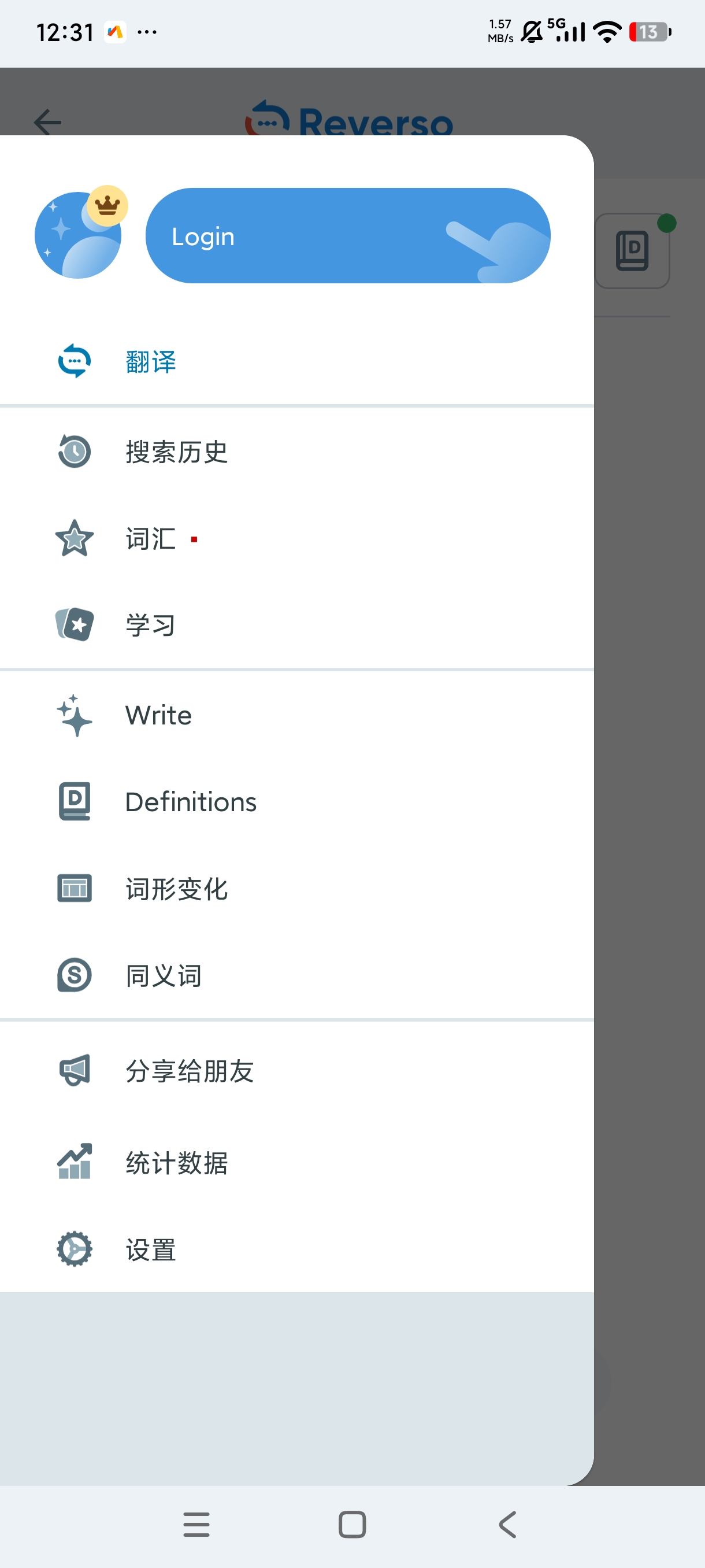Select the 翻译 (Translate) icon
This screenshot has height=1568, width=705.
[73, 360]
